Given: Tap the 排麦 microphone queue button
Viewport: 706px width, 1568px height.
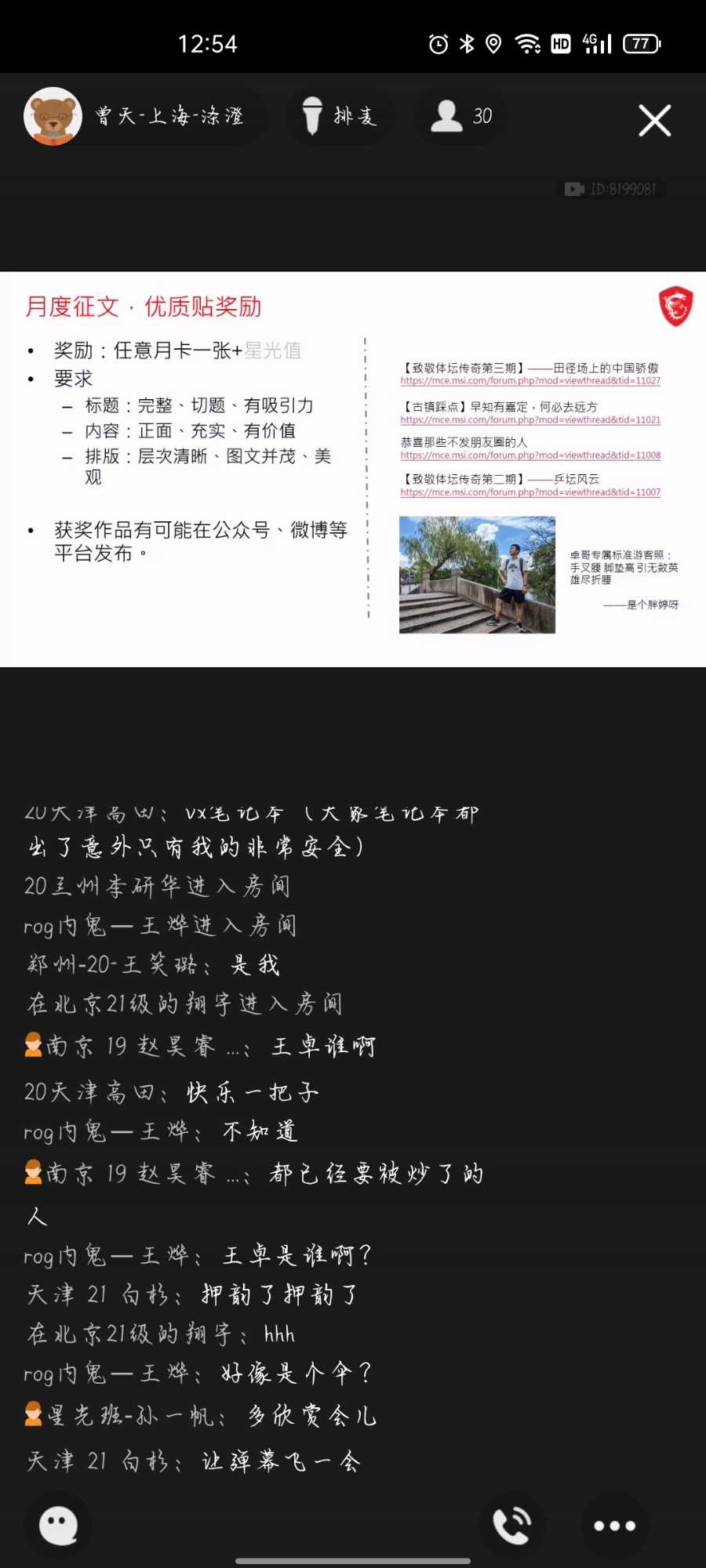Looking at the screenshot, I should 340,117.
